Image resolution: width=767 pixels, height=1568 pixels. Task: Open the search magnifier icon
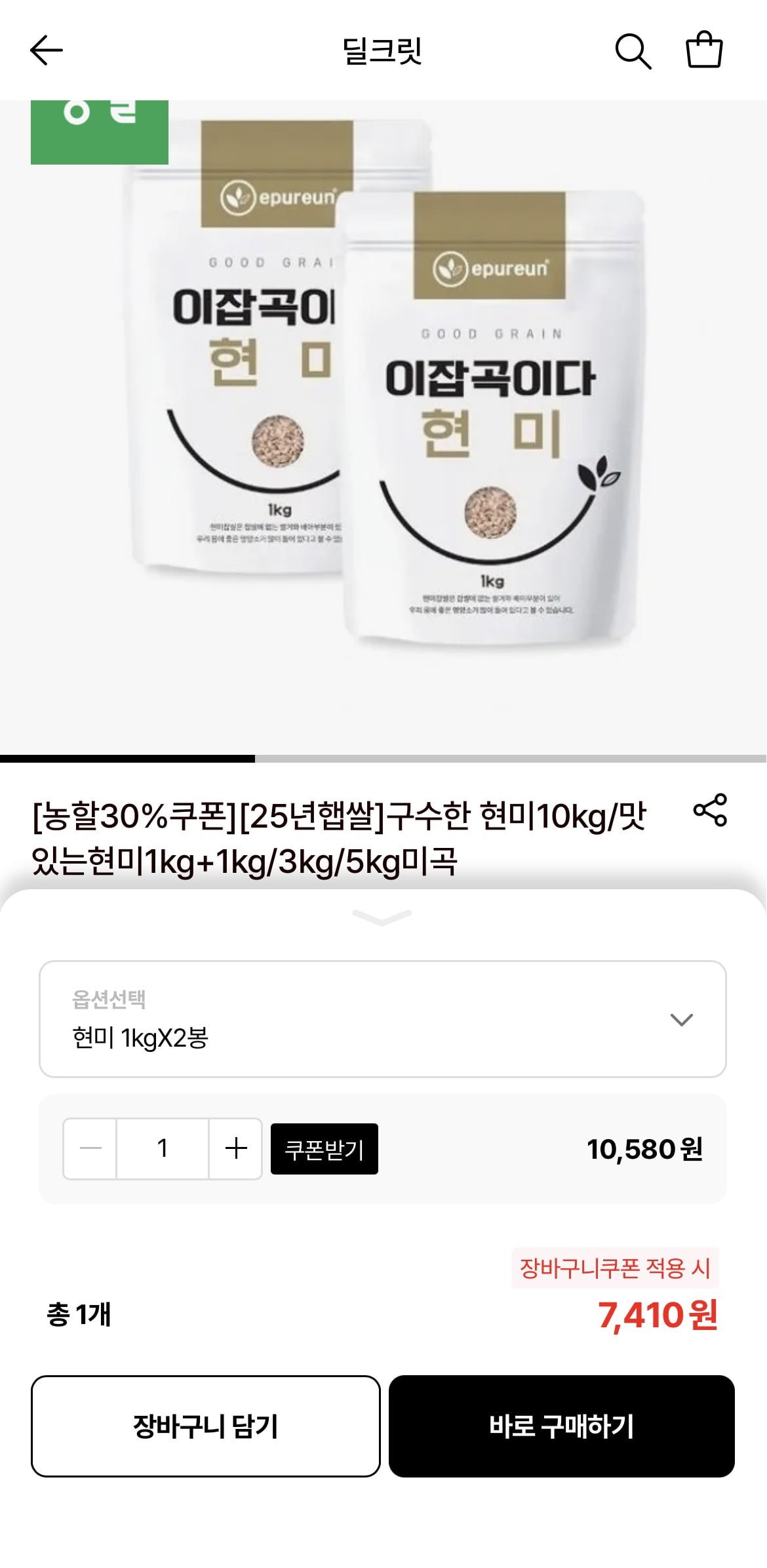633,50
